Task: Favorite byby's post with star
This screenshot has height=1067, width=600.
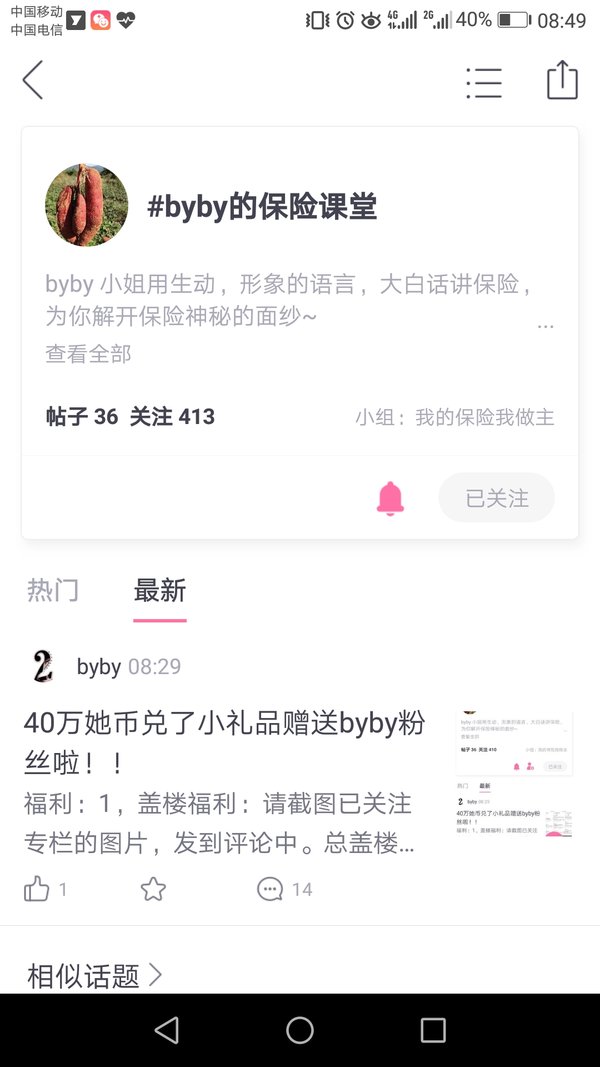Action: click(x=153, y=889)
